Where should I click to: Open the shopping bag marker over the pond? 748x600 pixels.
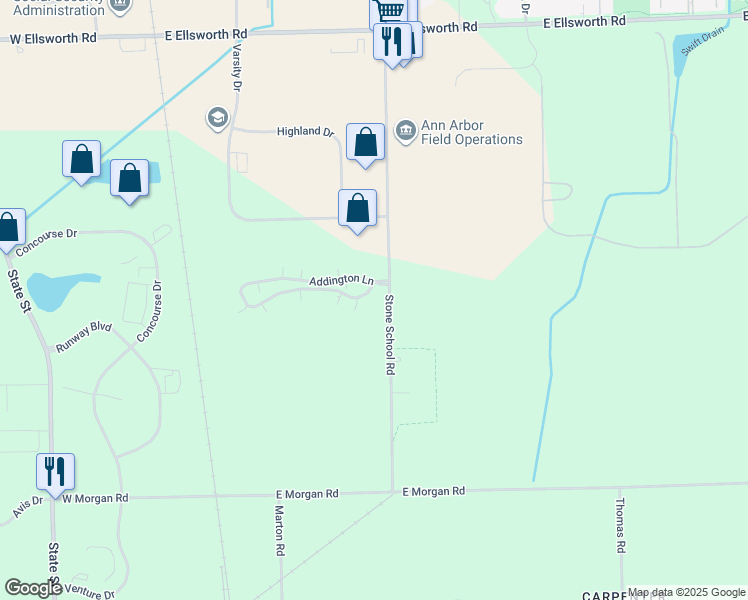[129, 179]
